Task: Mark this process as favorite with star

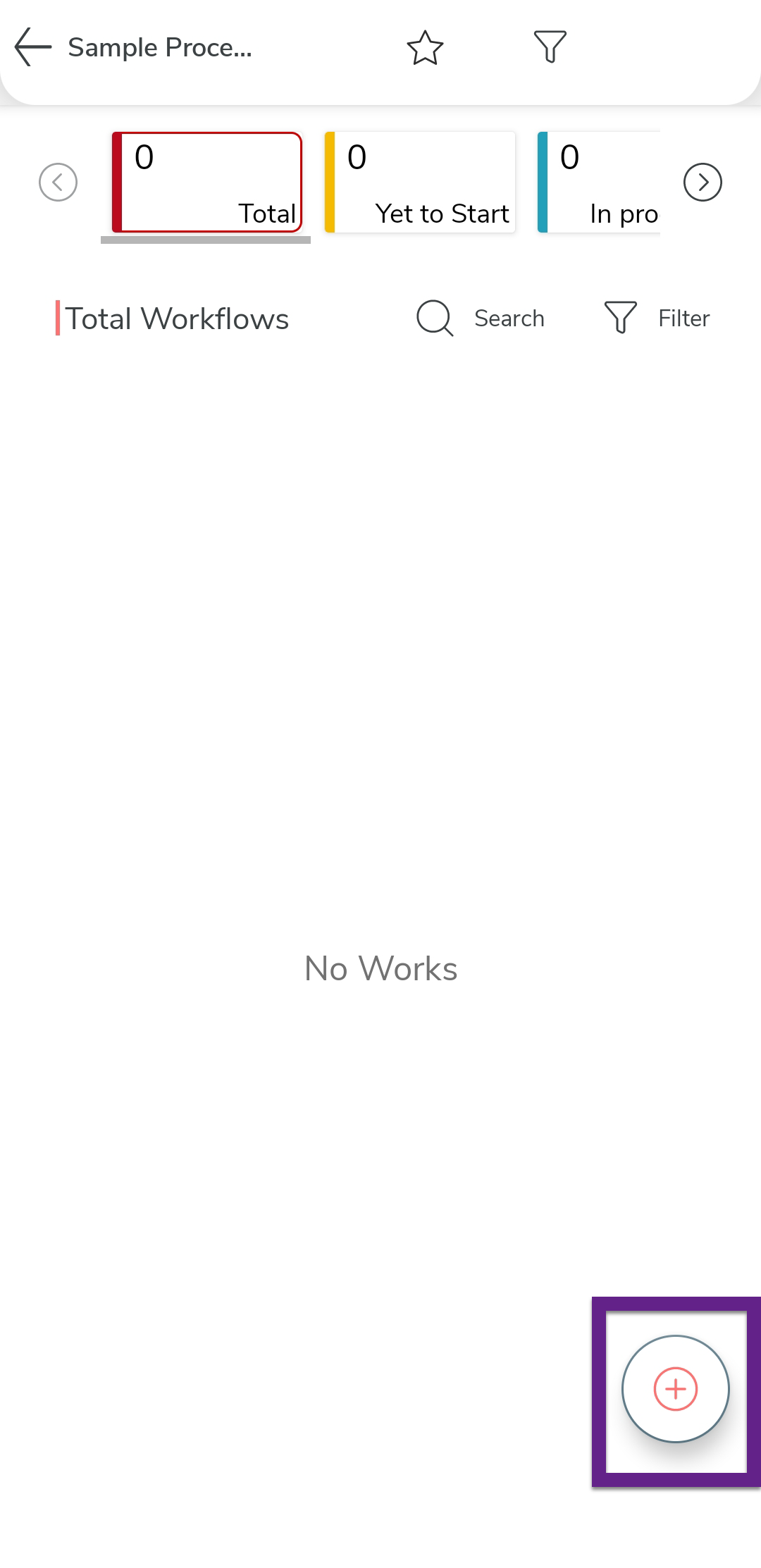Action: pyautogui.click(x=425, y=48)
